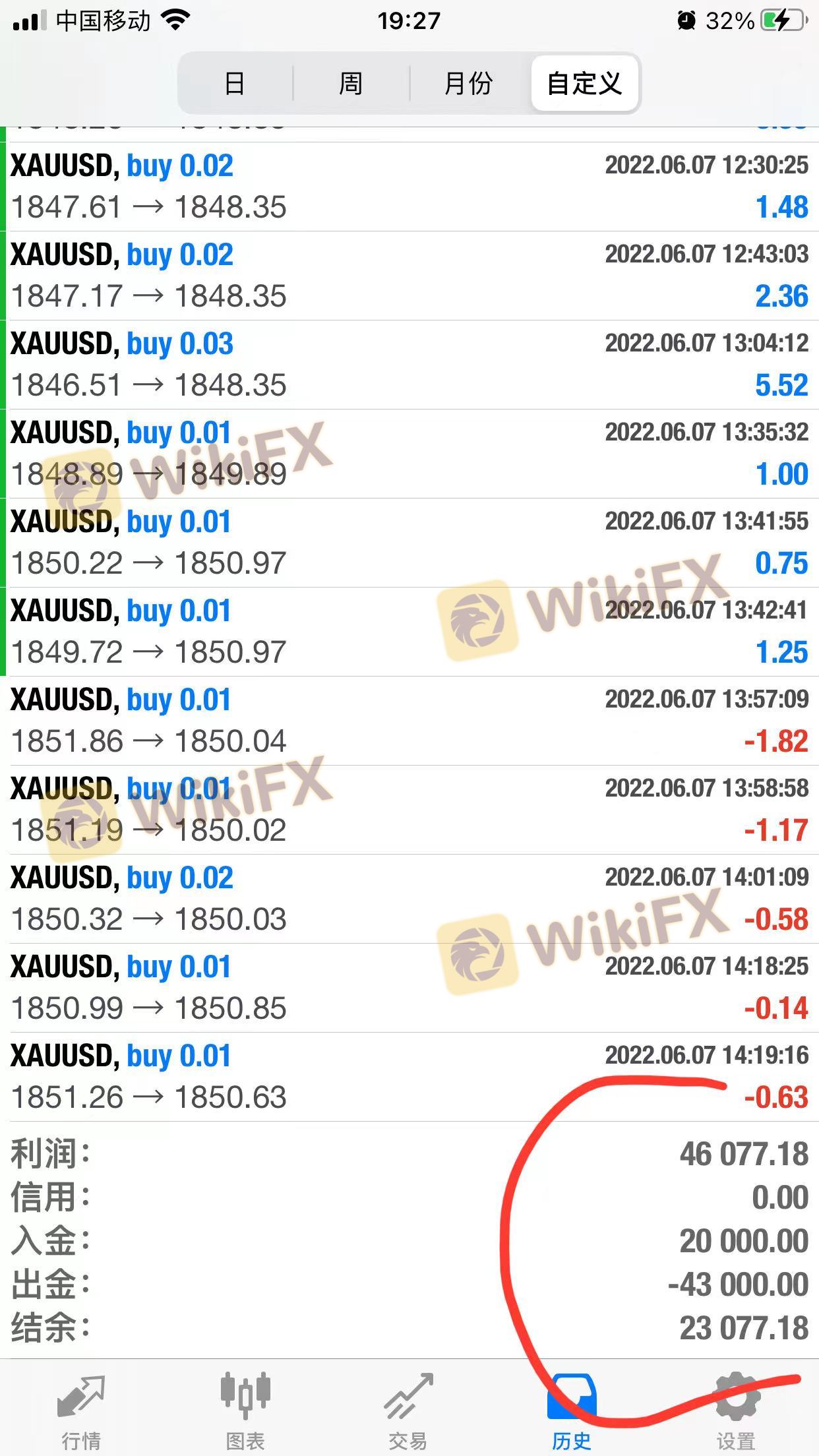Screen dimensions: 819x1456
Task: Switch to the 日 (day) period tab
Action: (235, 84)
